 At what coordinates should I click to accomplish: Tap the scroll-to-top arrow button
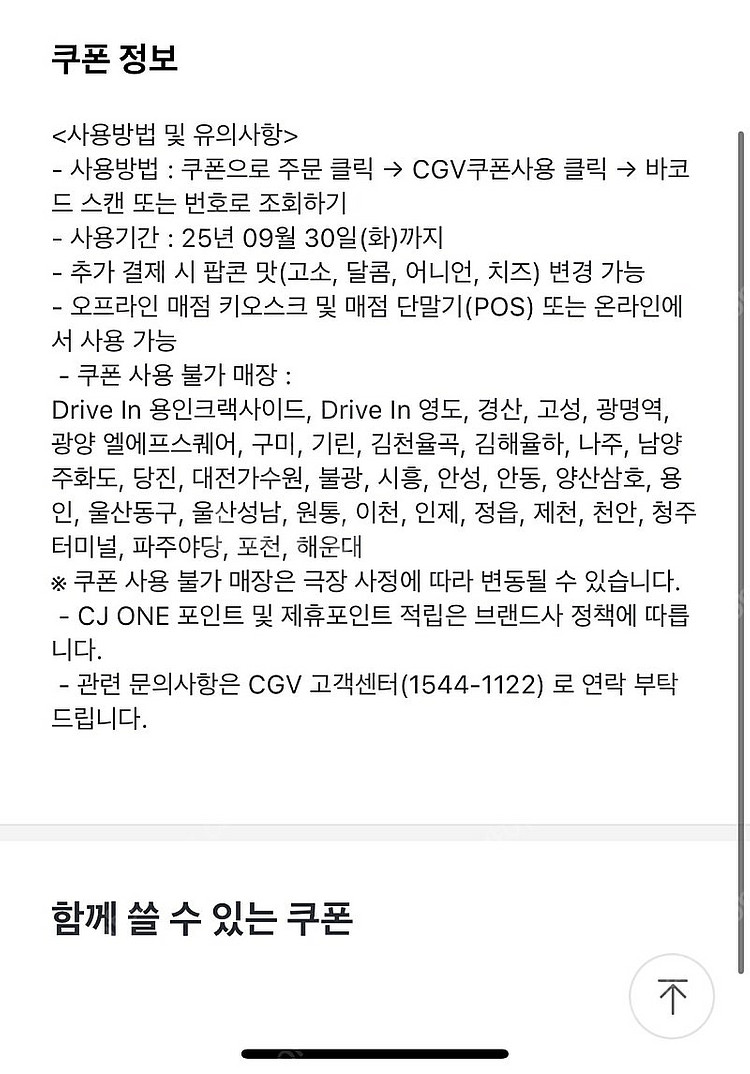672,996
